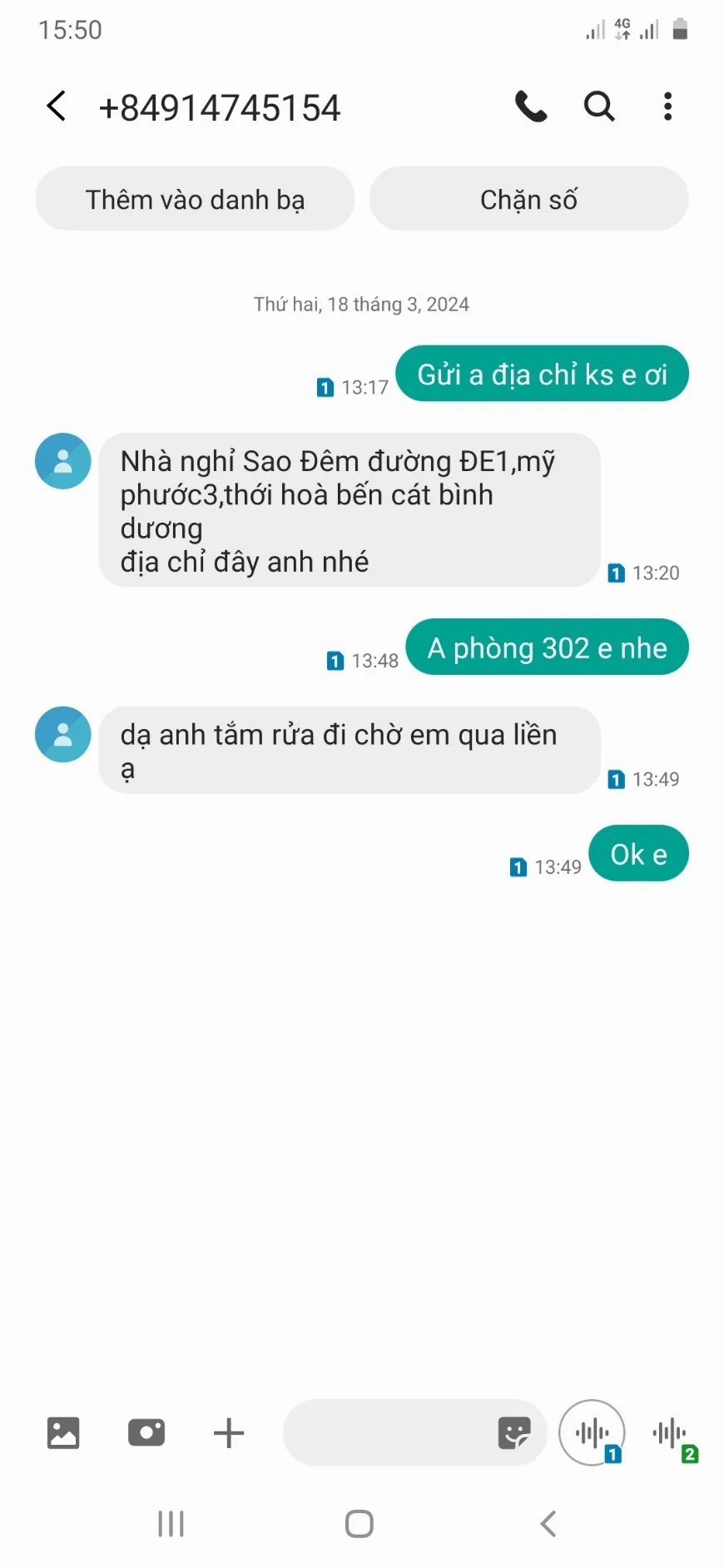Record voice message with SIM 2

[x=671, y=1433]
